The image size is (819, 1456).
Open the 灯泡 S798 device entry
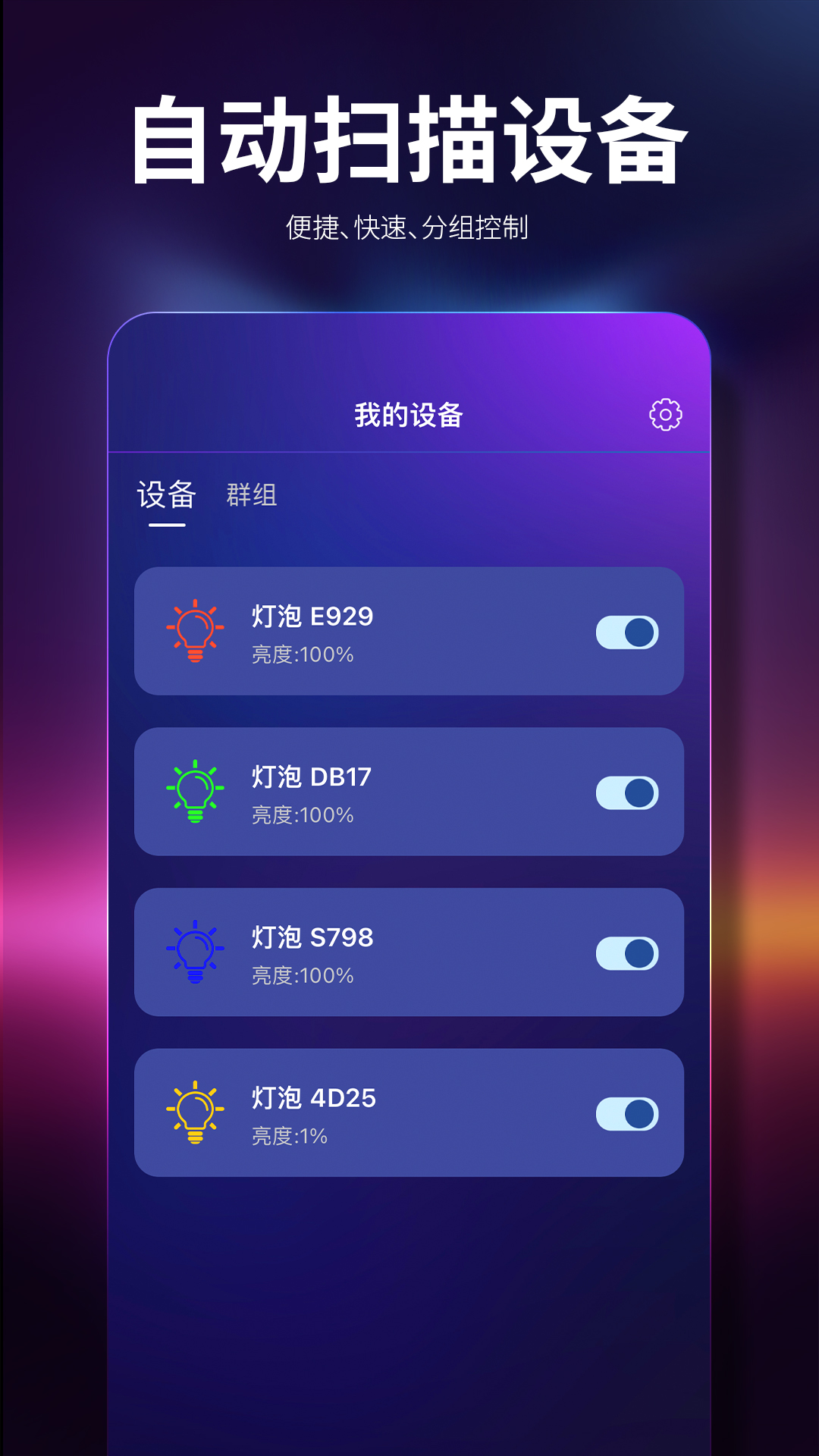tap(409, 953)
